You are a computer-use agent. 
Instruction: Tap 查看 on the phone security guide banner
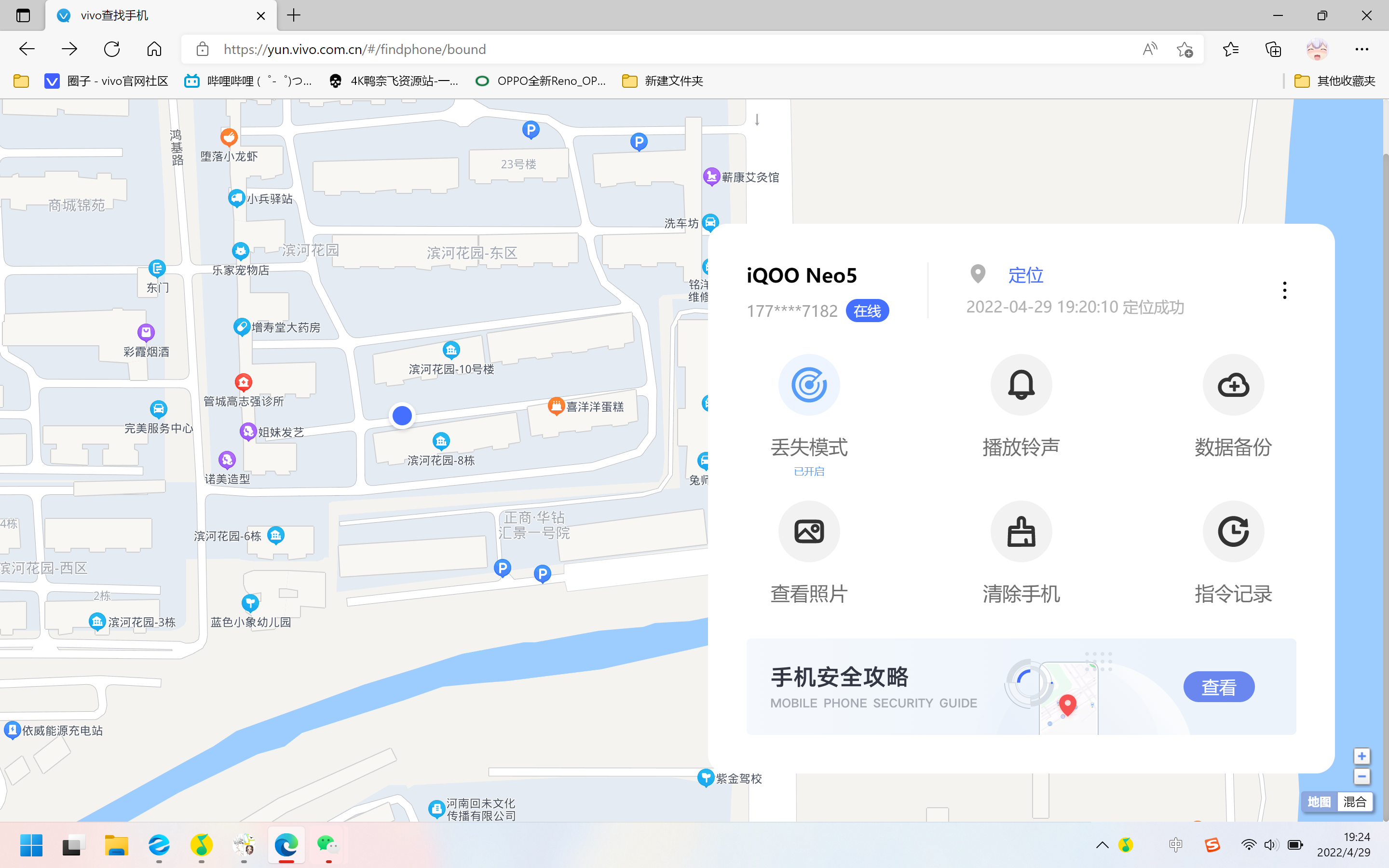click(x=1219, y=687)
